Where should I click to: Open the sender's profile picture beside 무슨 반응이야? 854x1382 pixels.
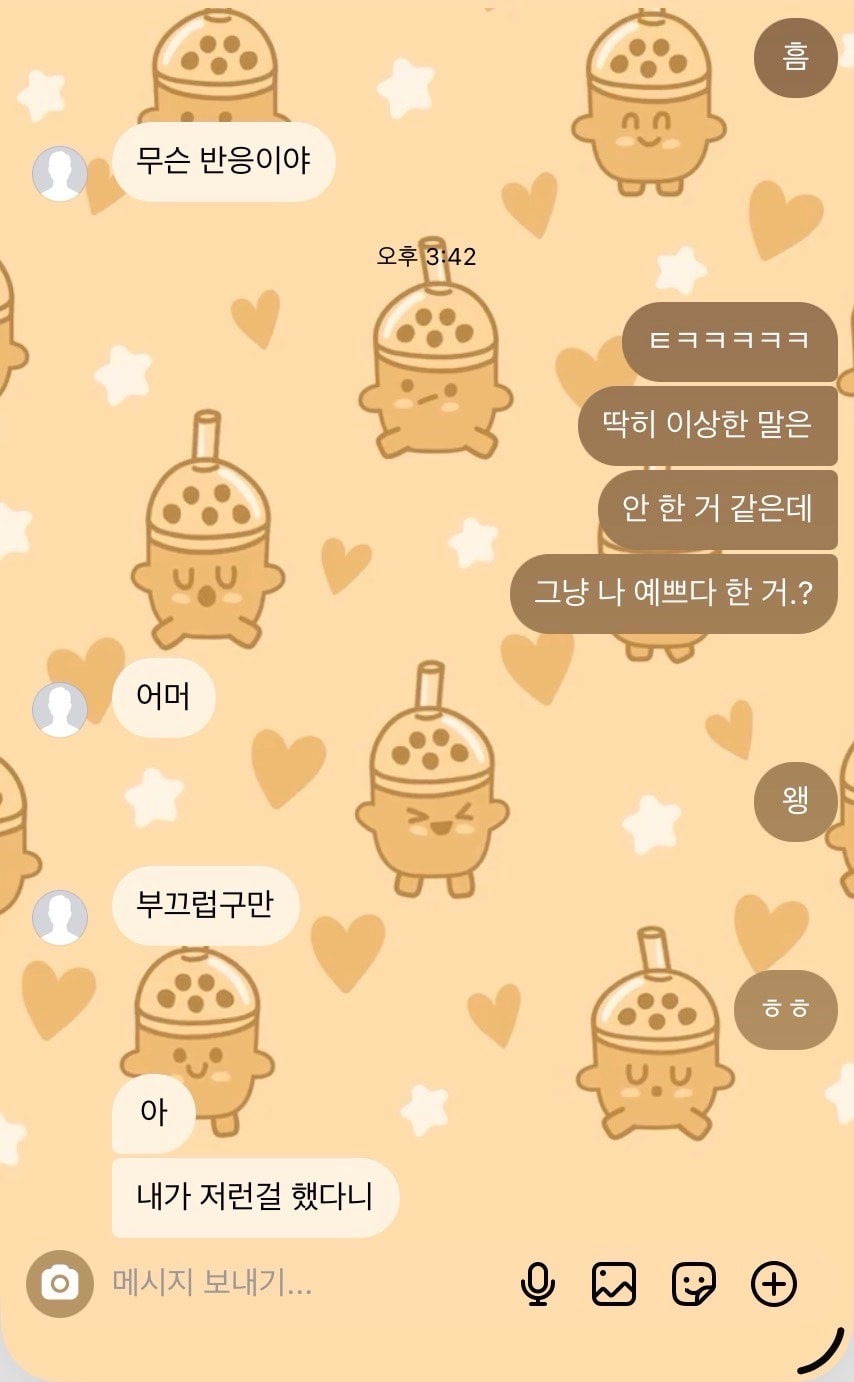pos(60,174)
